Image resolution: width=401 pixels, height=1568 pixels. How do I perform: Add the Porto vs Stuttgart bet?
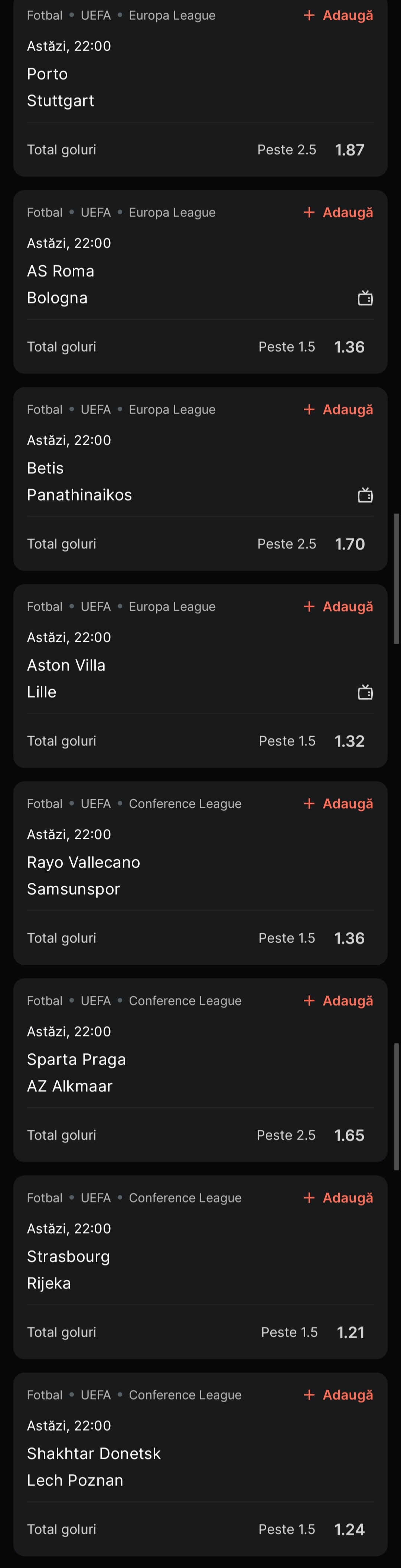tap(338, 15)
